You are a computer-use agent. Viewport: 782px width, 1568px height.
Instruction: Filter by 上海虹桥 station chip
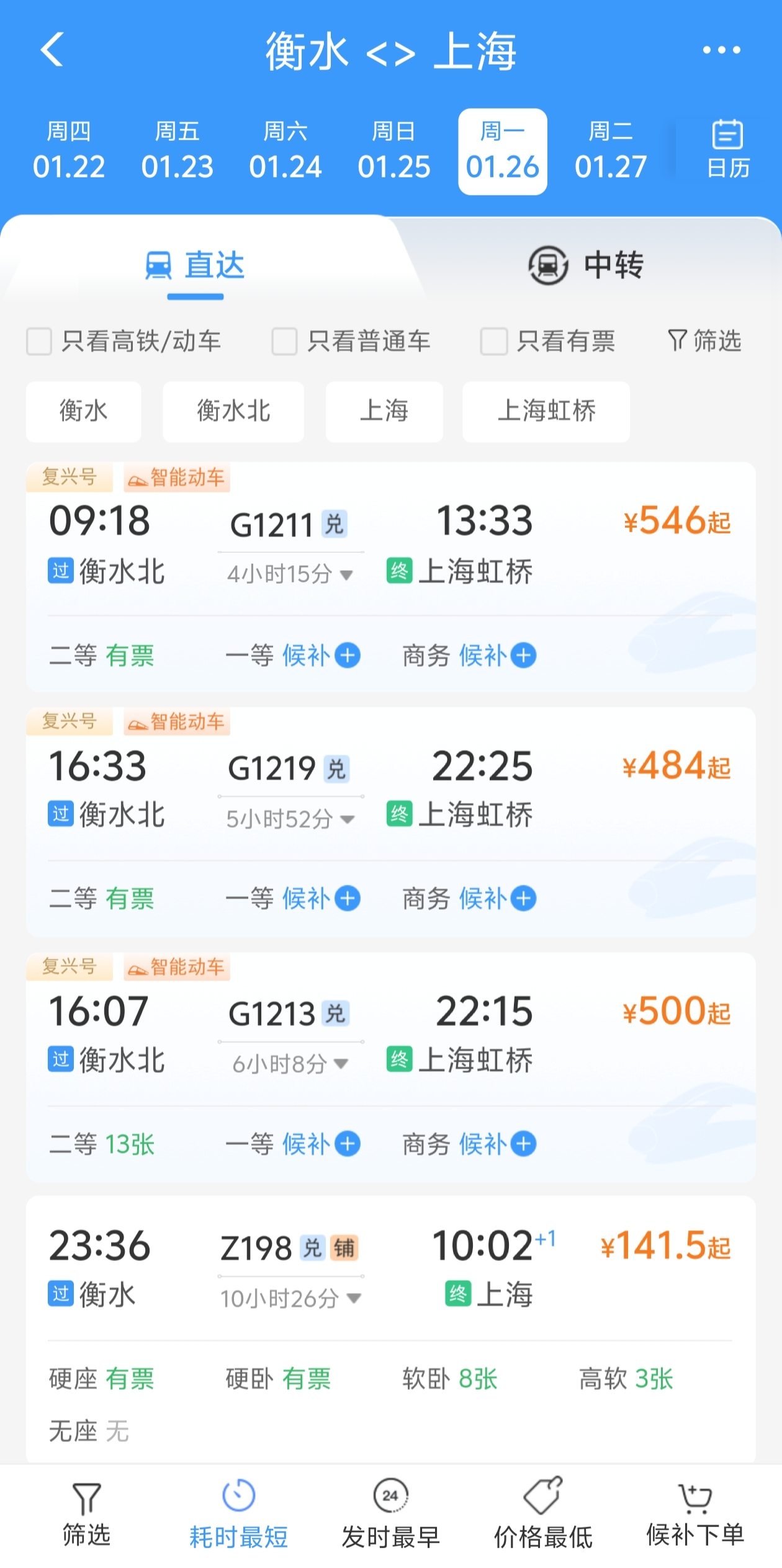click(x=546, y=411)
